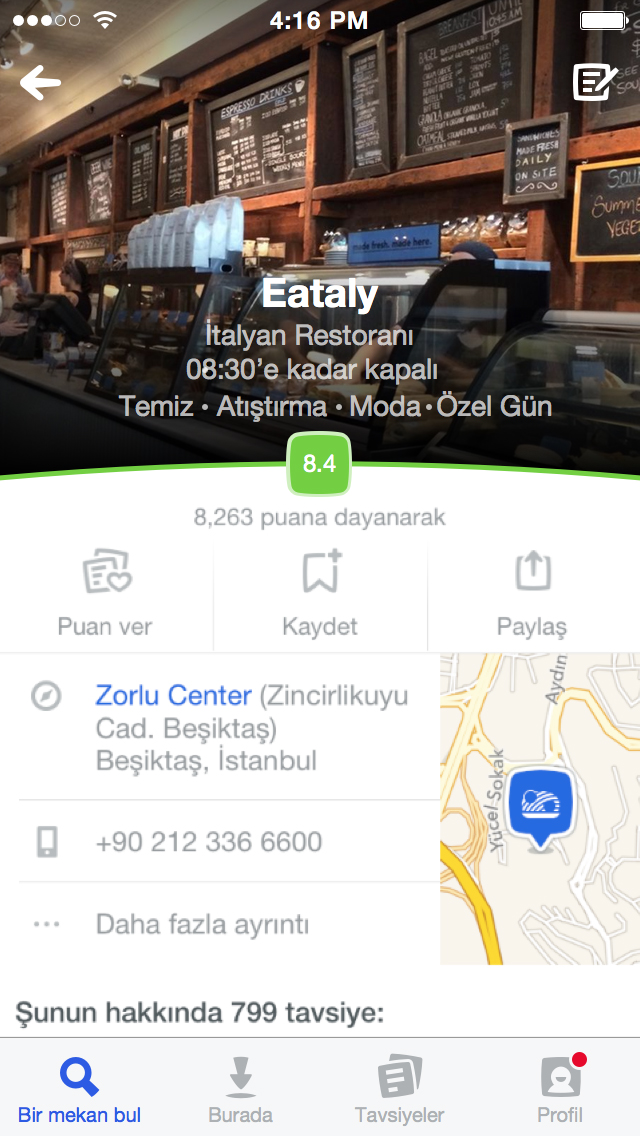Open the Zorlu Center link
Viewport: 640px width, 1136px height.
tap(173, 695)
